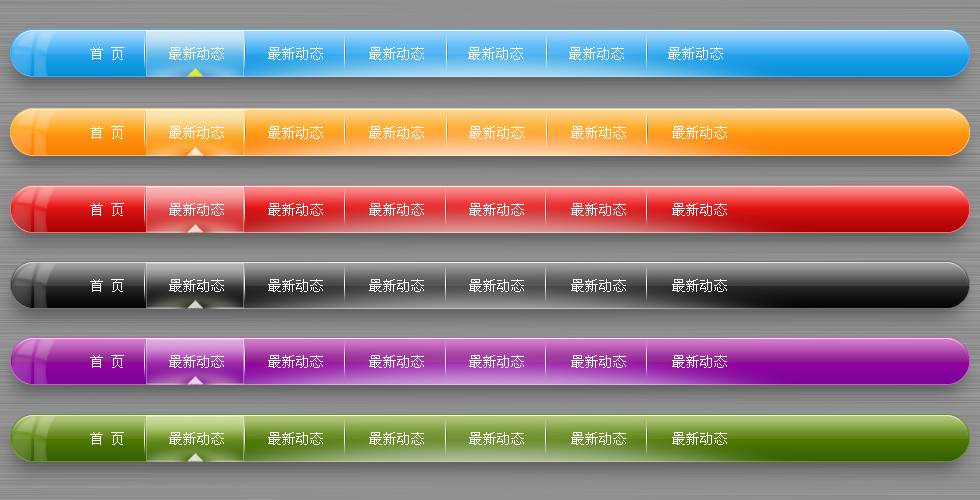Switch to 首页 in the red bar
The width and height of the screenshot is (980, 500).
pyautogui.click(x=107, y=209)
